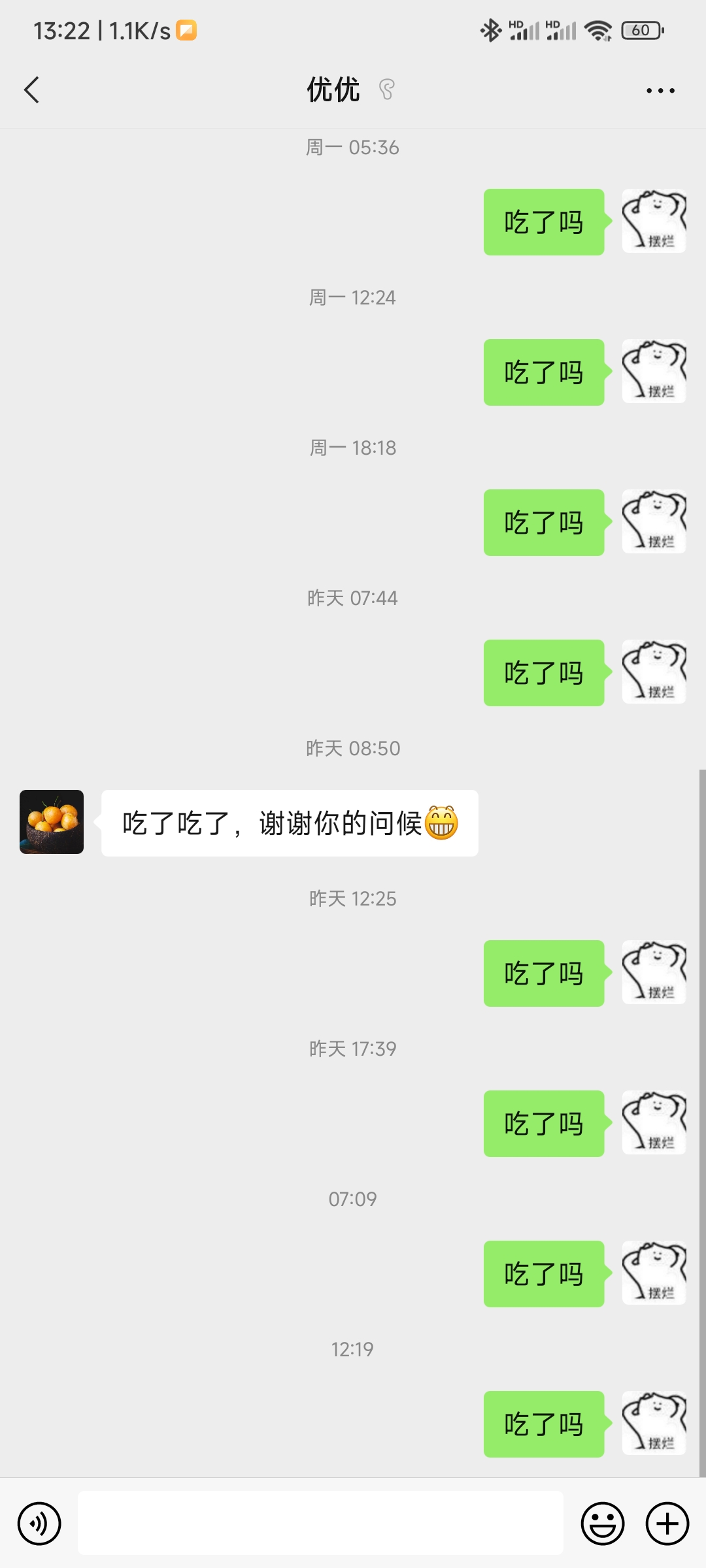This screenshot has height=1568, width=706.
Task: Go back to the chat list
Action: pos(31,90)
